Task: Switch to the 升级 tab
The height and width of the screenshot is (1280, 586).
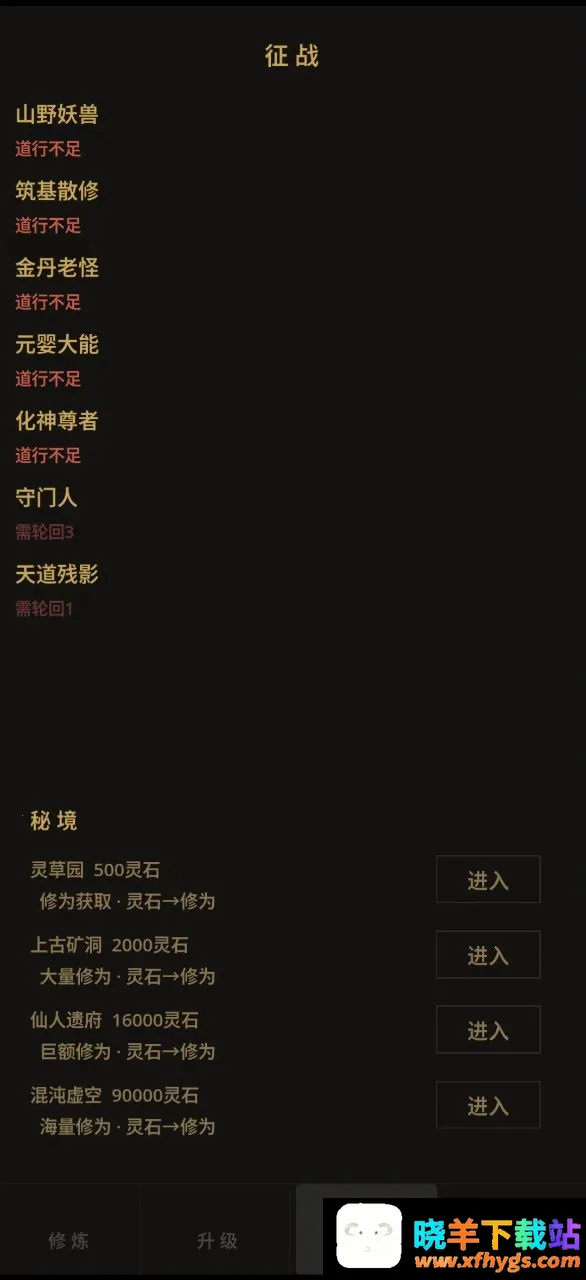Action: [x=217, y=1241]
